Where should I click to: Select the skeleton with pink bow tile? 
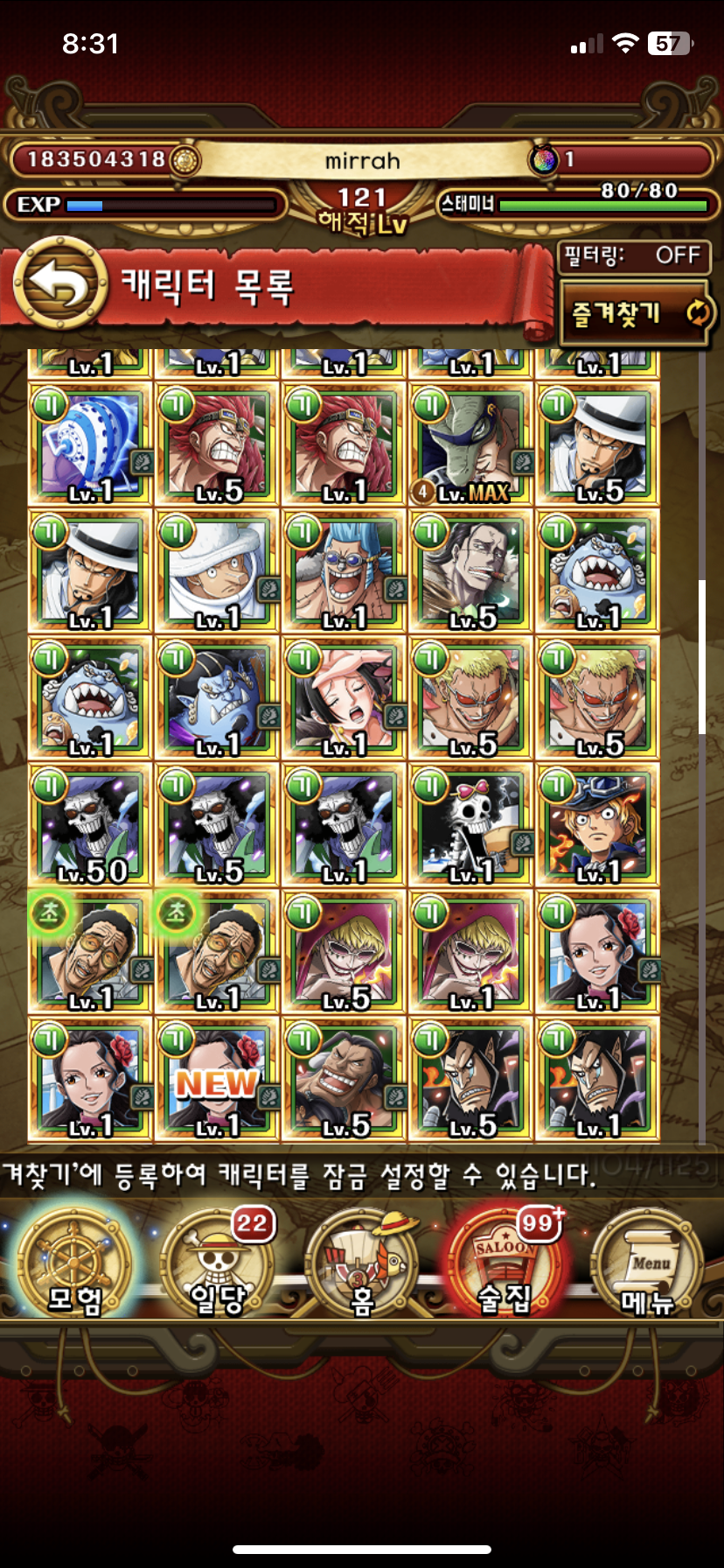tap(471, 824)
